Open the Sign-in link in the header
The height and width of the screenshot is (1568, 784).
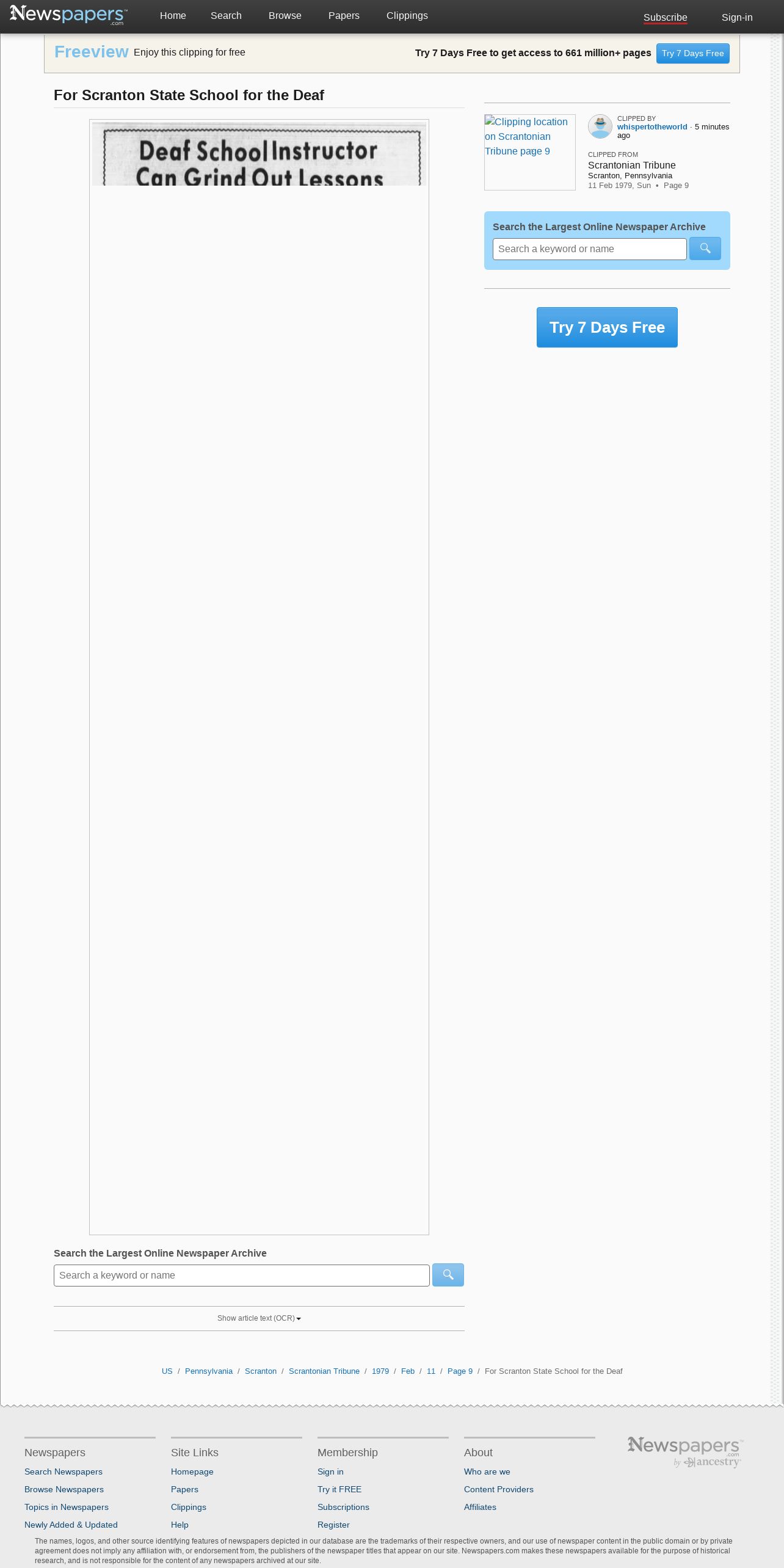pyautogui.click(x=736, y=18)
